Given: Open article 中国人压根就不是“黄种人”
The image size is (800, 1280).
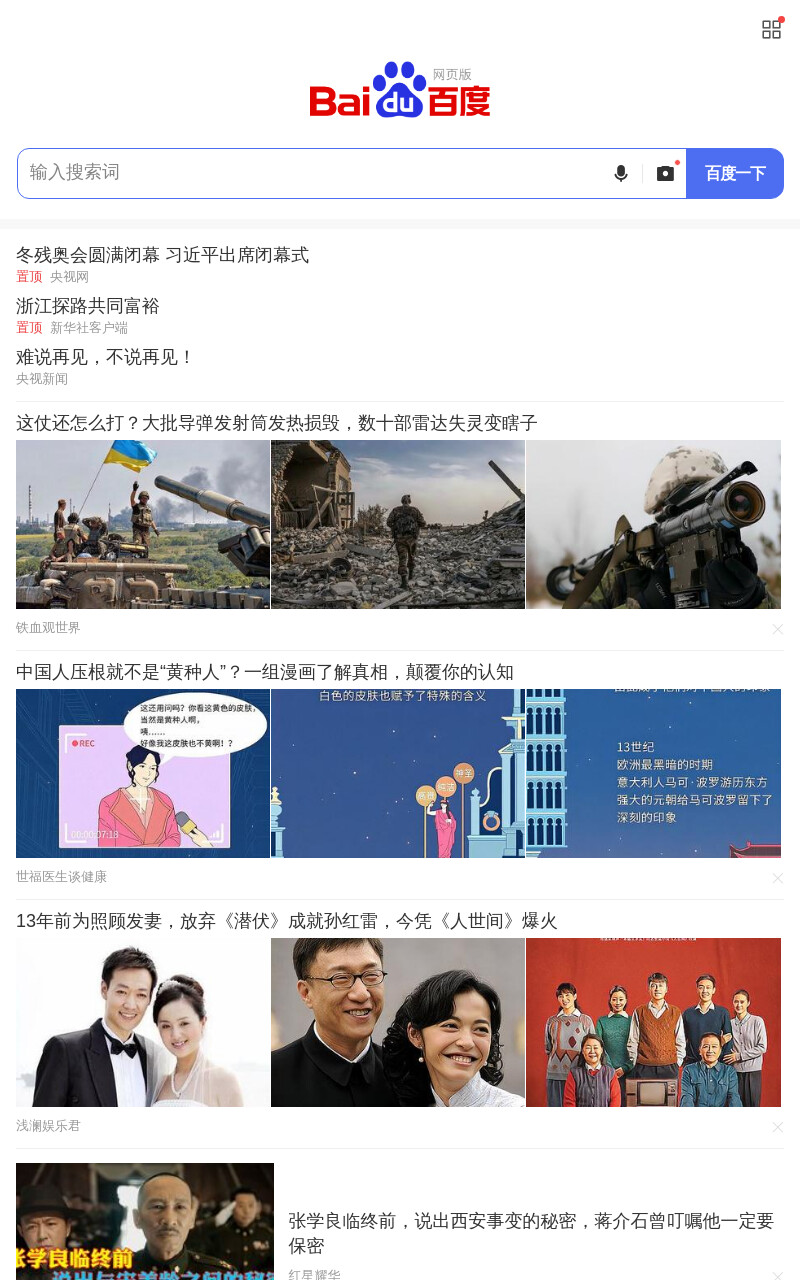Looking at the screenshot, I should 265,672.
